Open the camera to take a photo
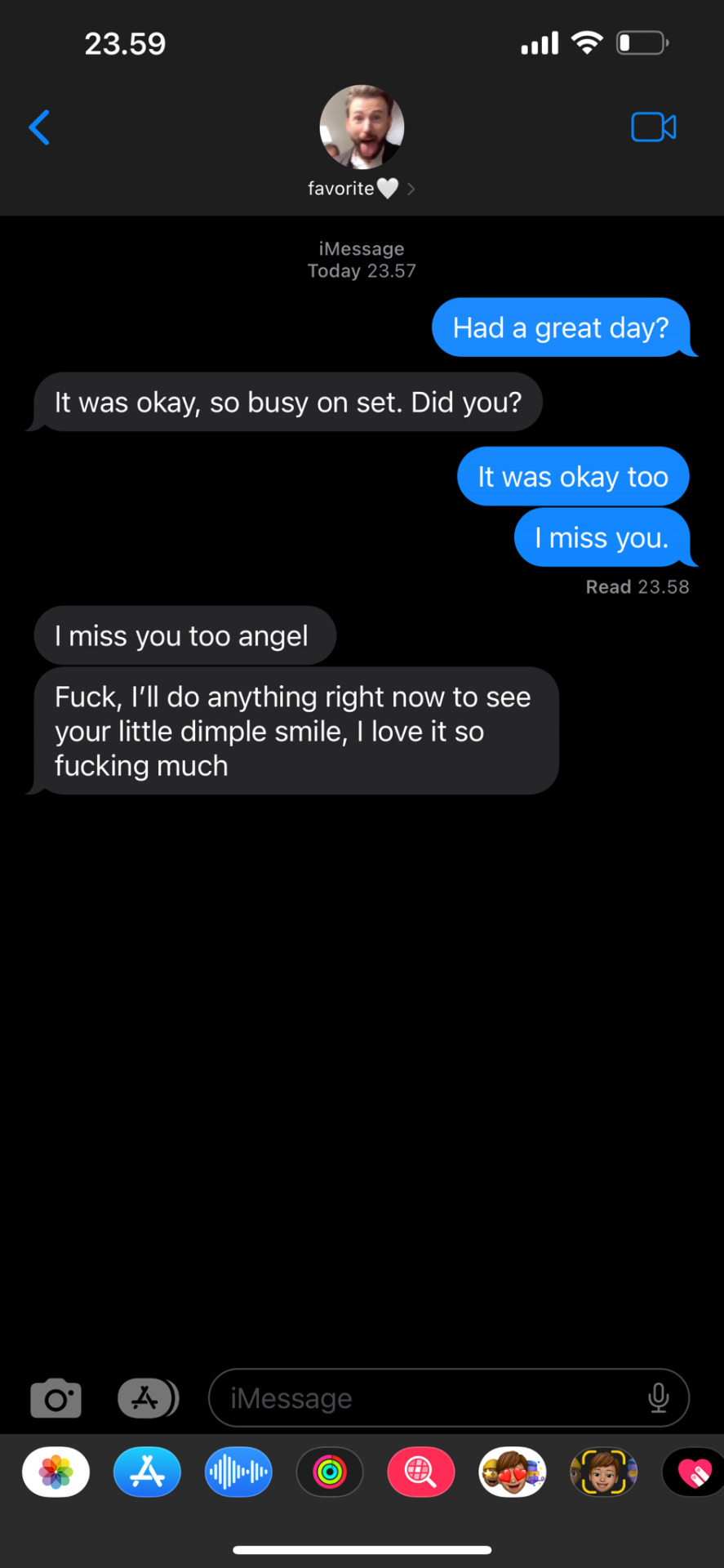Viewport: 724px width, 1568px height. (x=56, y=1398)
